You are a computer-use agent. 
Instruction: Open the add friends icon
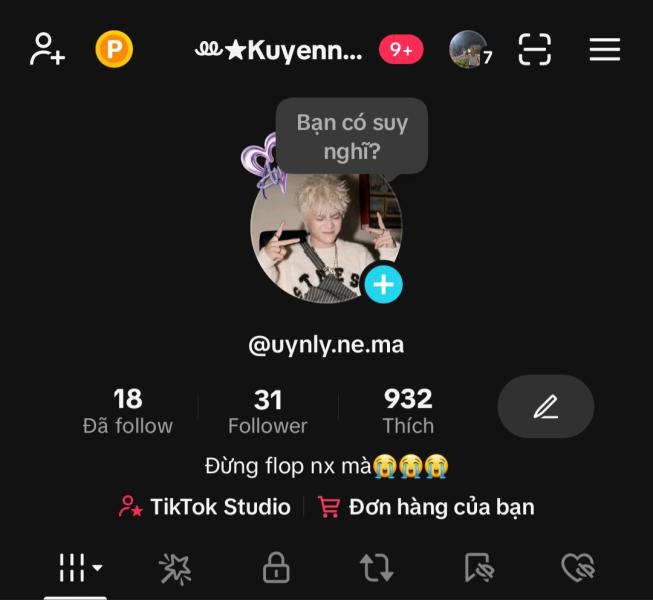(x=47, y=49)
